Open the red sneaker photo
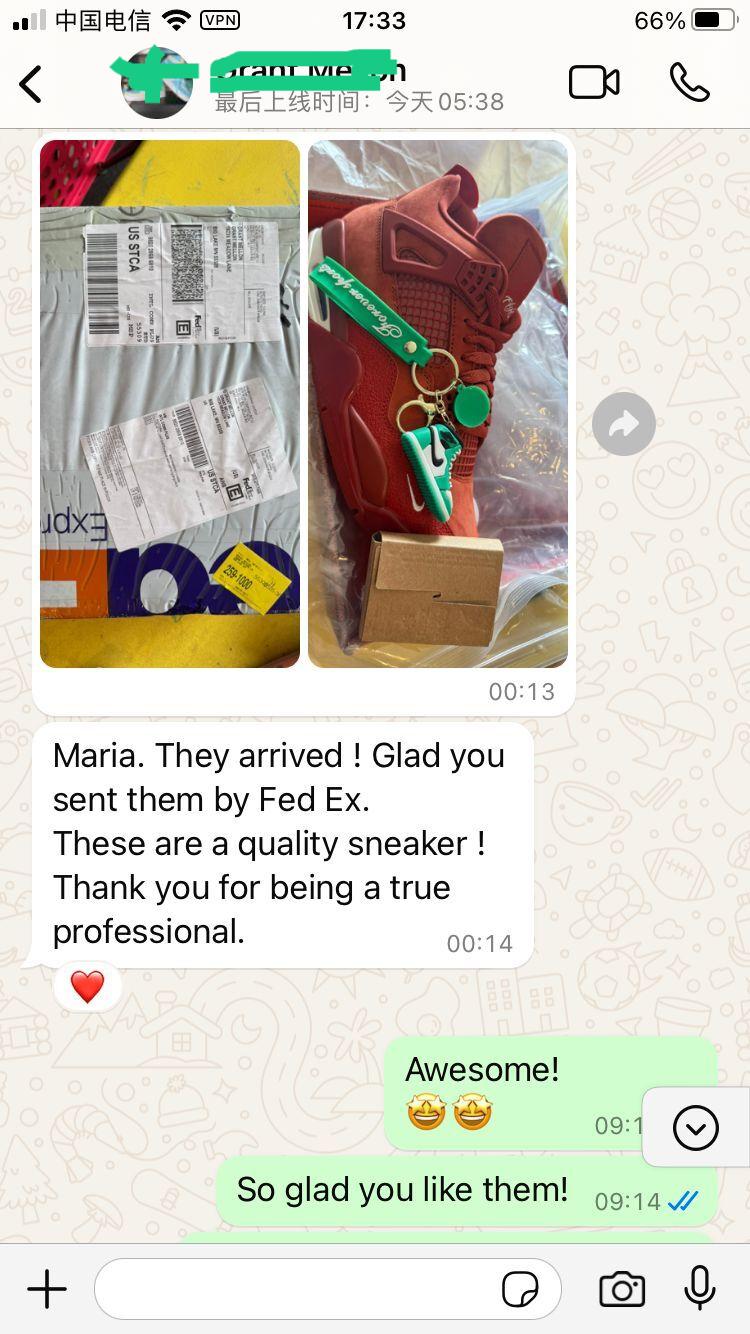This screenshot has height=1334, width=750. [x=438, y=404]
